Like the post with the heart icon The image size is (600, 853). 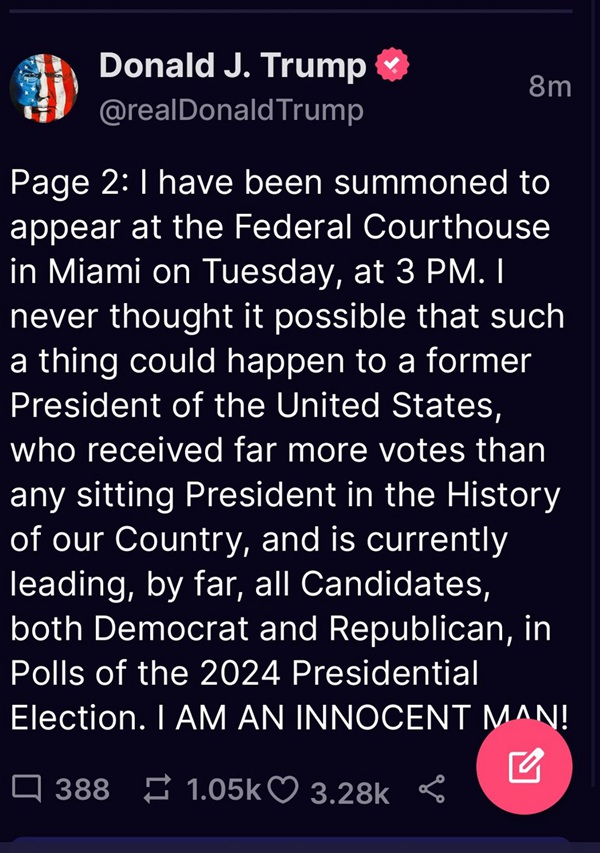coord(285,791)
